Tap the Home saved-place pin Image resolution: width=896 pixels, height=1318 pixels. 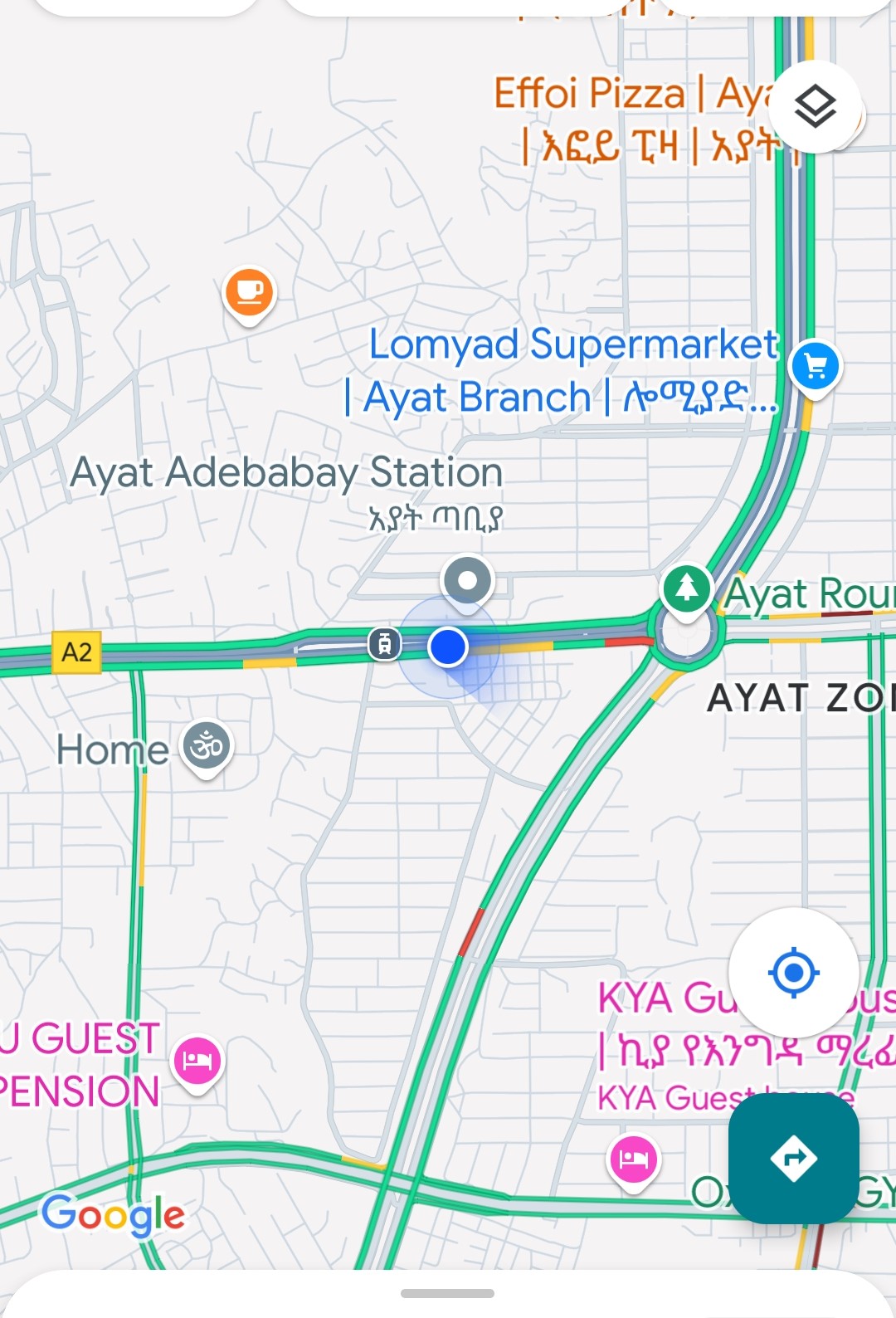pos(206,747)
